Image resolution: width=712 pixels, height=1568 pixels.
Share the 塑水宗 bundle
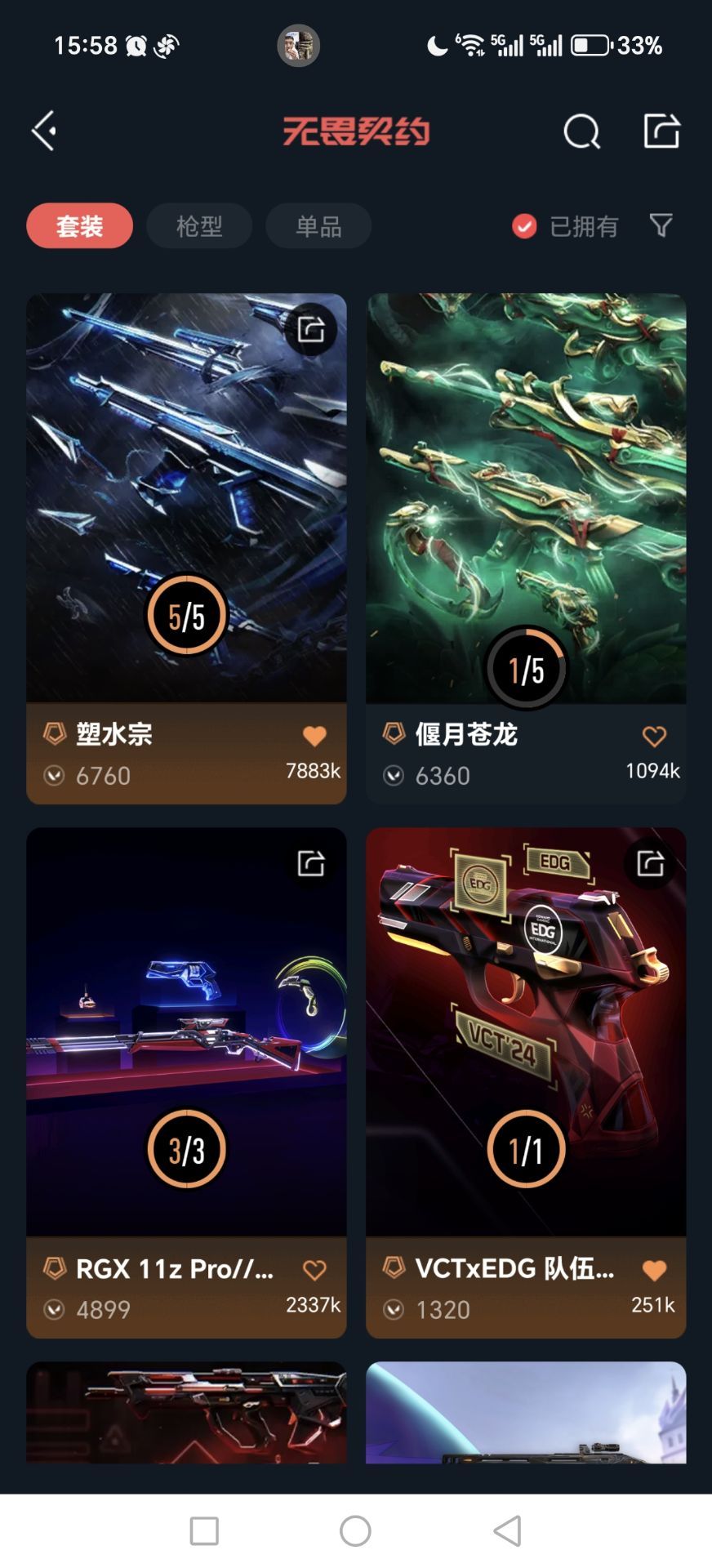[311, 330]
